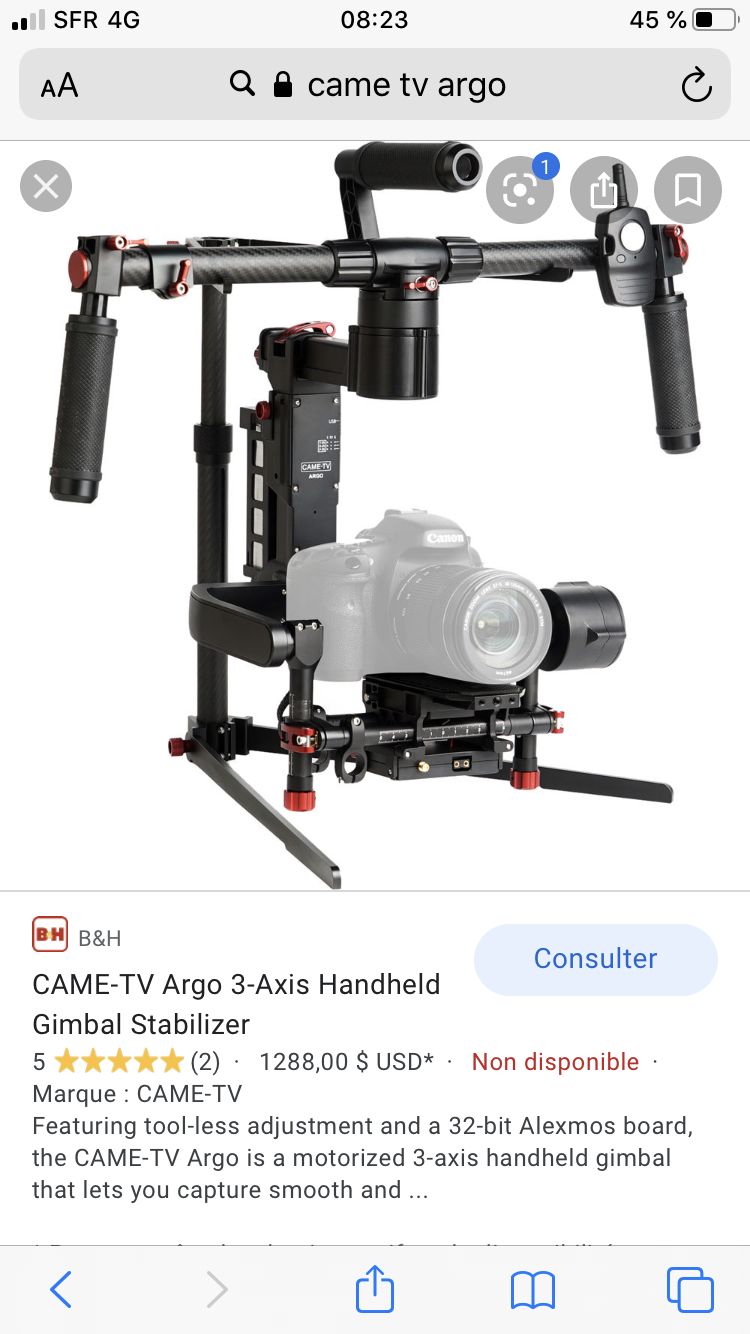Tap the Consulter button
This screenshot has width=750, height=1334.
click(596, 959)
